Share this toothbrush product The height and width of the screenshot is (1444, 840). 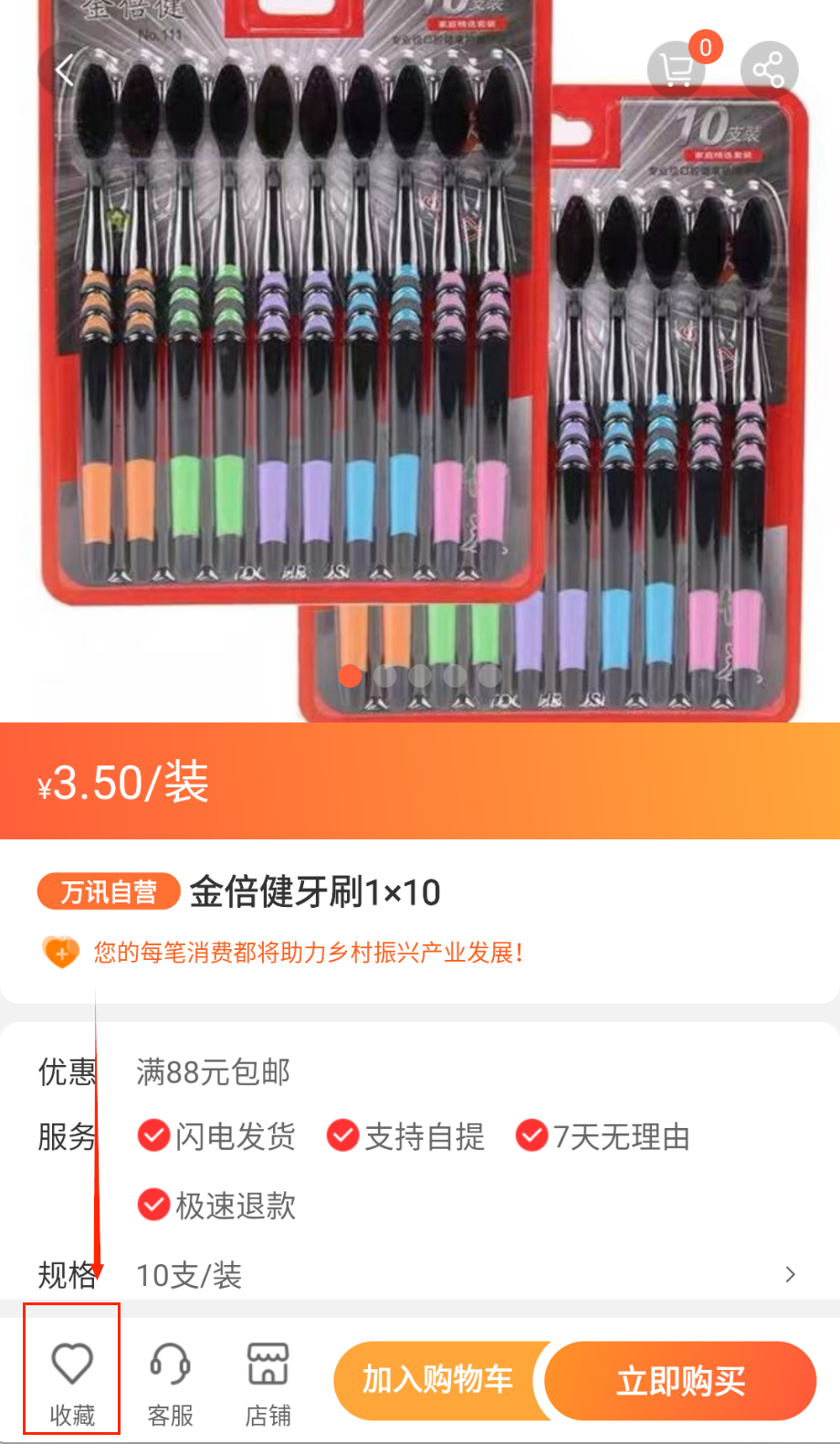769,69
